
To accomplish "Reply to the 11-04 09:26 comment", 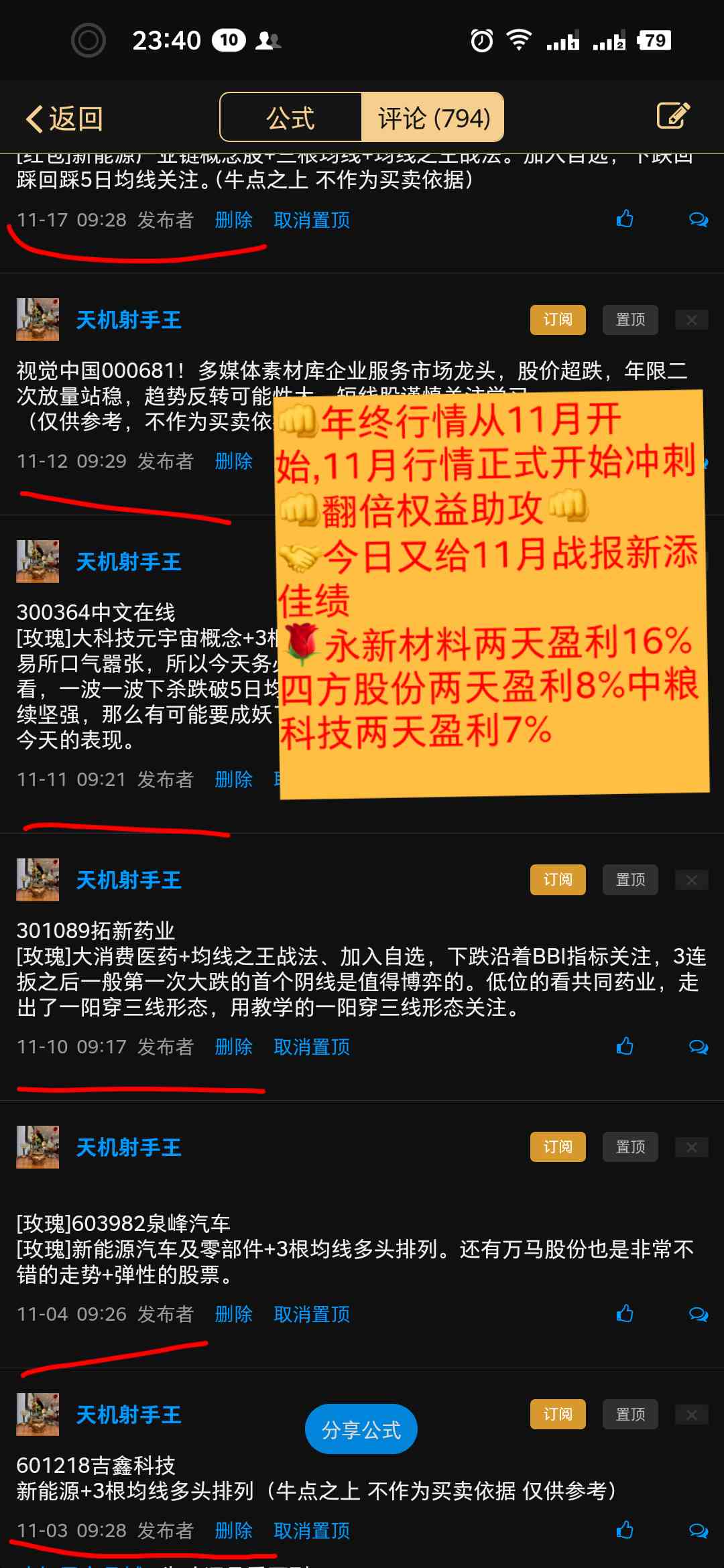I will click(698, 1314).
